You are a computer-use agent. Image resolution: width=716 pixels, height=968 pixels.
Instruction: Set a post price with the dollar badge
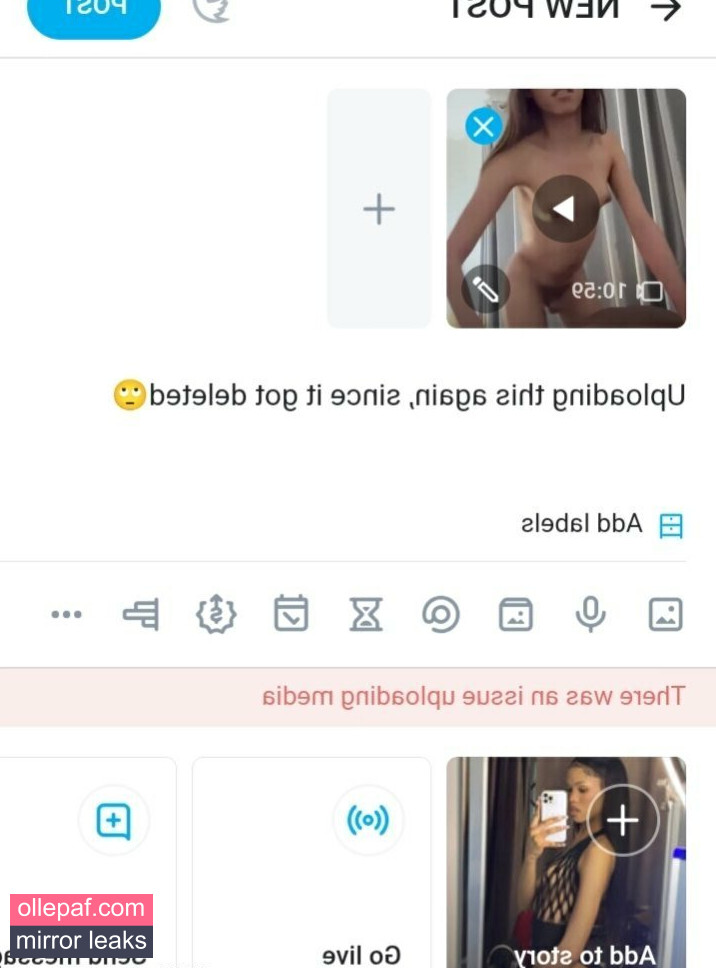click(x=216, y=614)
